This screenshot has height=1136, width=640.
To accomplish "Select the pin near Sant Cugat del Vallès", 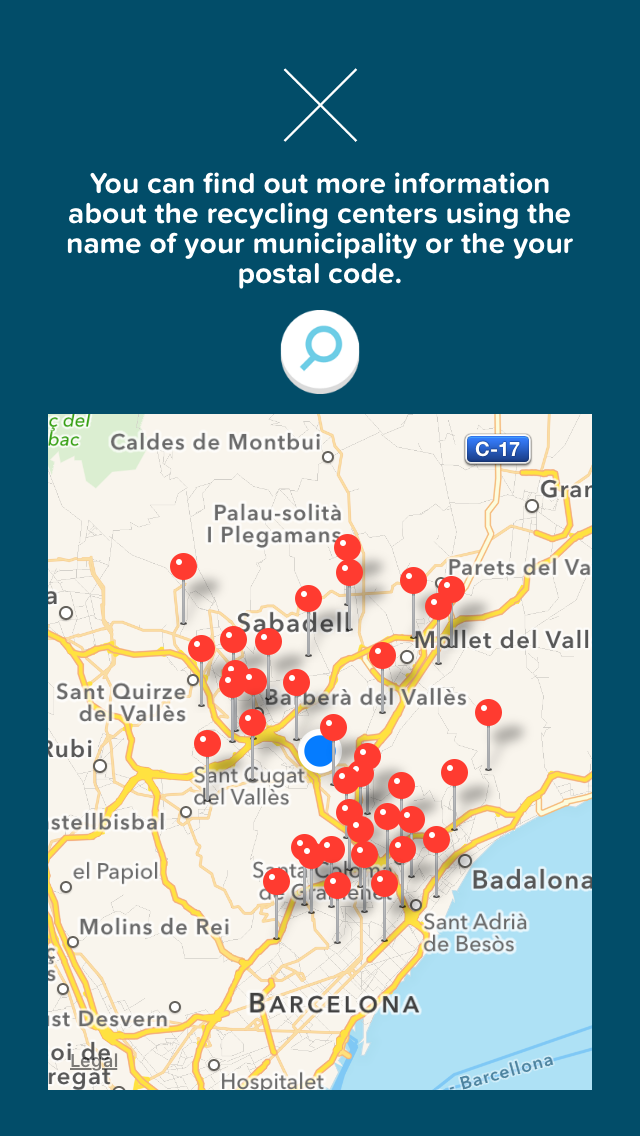I will 208,744.
